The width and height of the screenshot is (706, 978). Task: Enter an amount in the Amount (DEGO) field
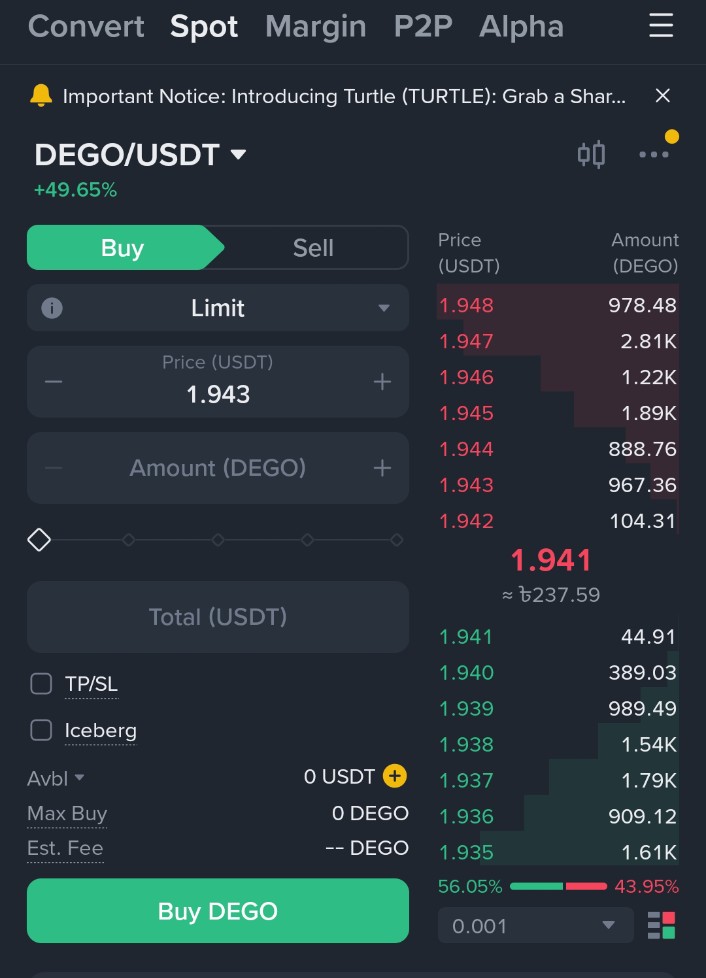pos(218,468)
